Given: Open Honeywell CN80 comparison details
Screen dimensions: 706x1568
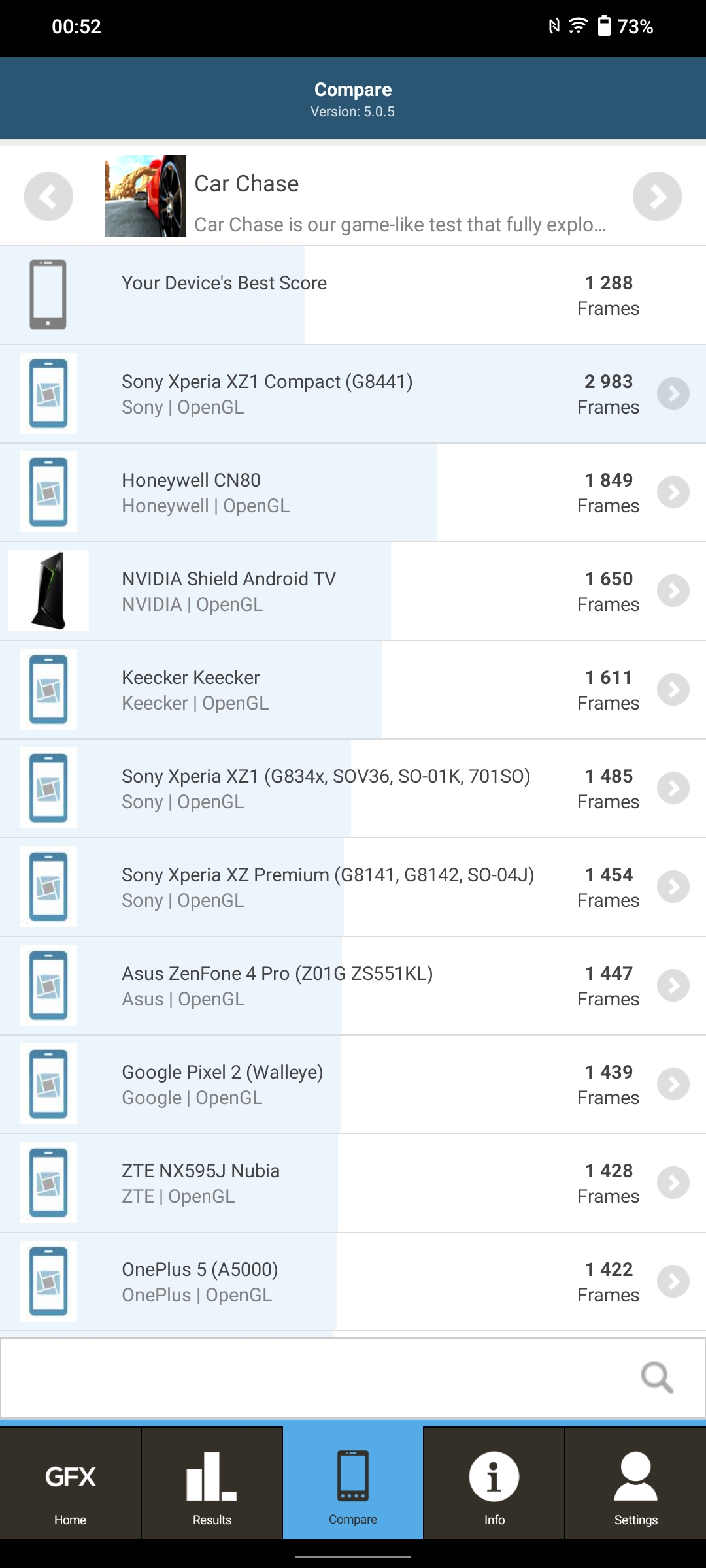Looking at the screenshot, I should click(353, 493).
